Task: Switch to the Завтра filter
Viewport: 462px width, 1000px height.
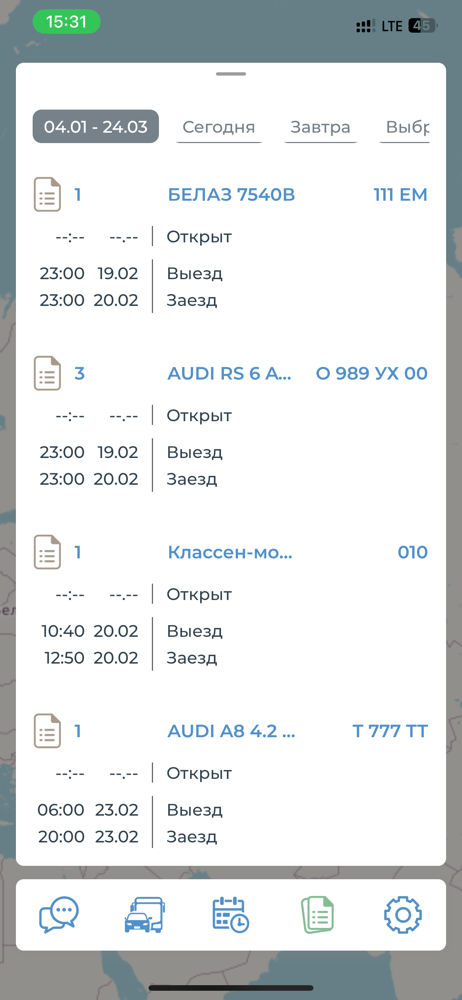Action: click(x=320, y=127)
